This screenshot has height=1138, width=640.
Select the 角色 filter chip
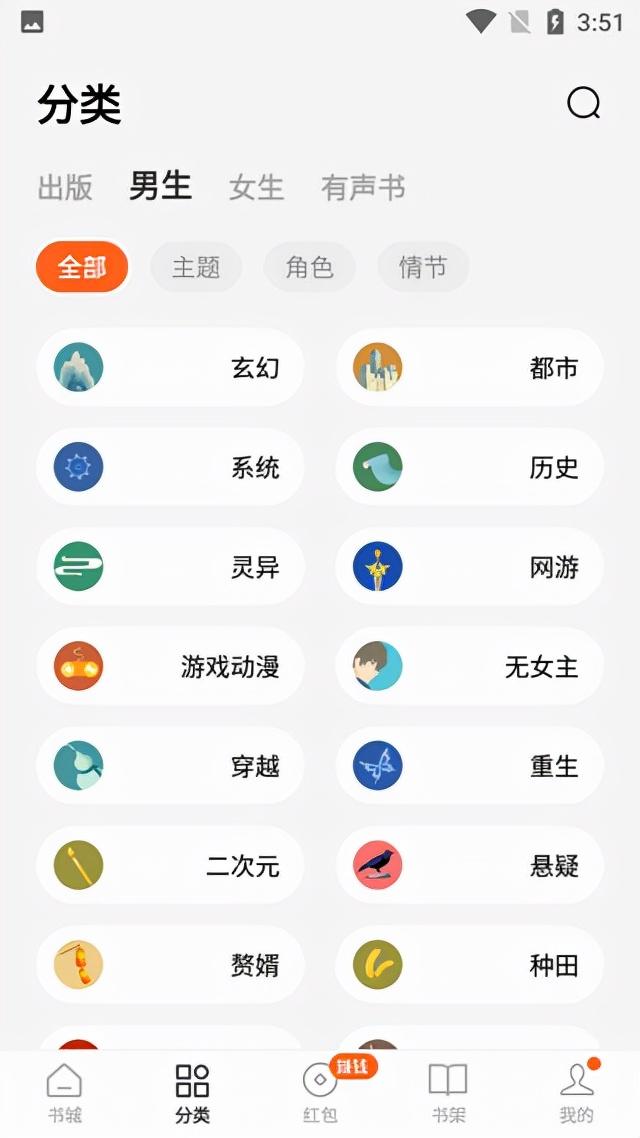click(309, 267)
